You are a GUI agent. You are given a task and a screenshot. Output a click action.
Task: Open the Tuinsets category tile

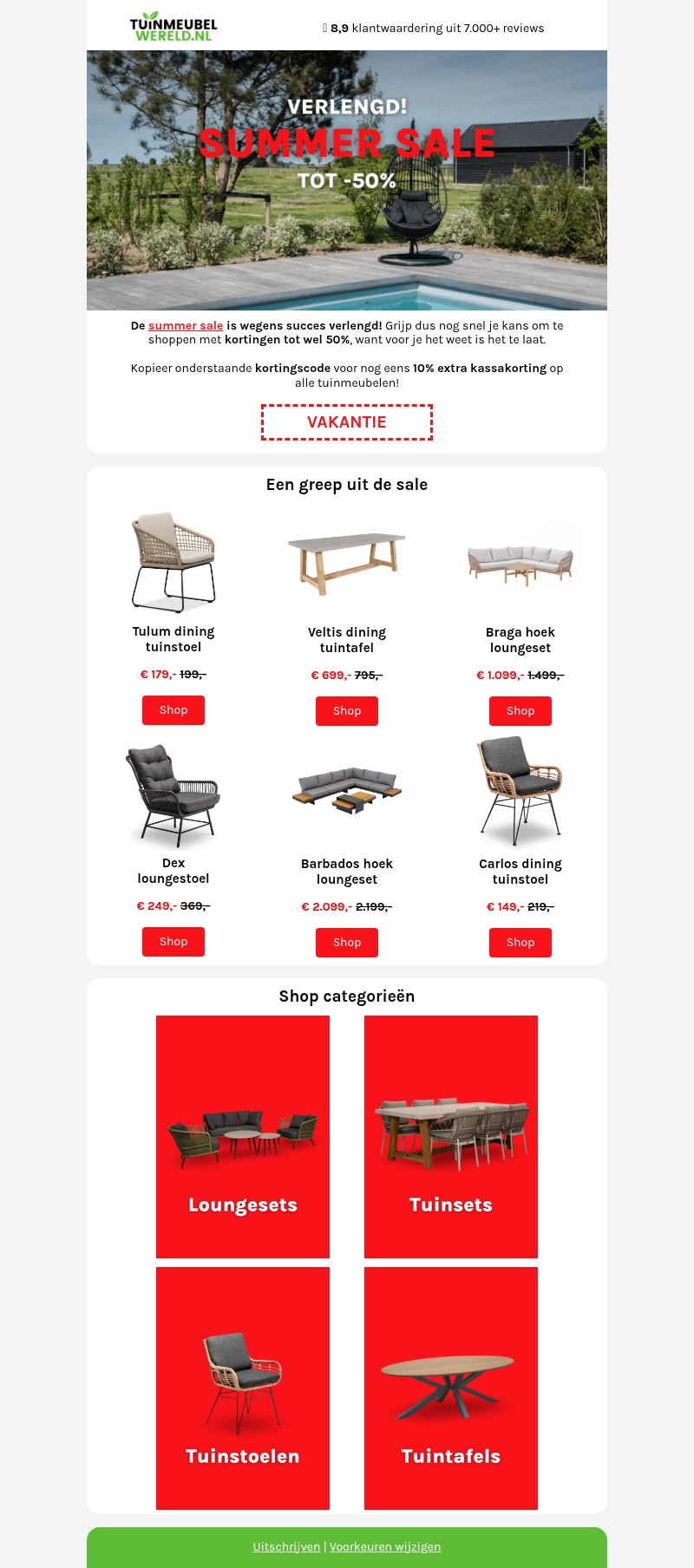pyautogui.click(x=451, y=1136)
